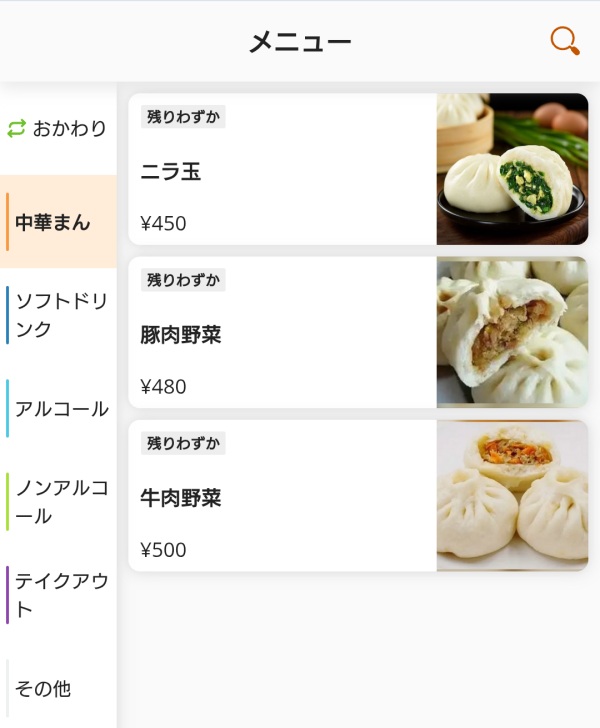This screenshot has width=600, height=728.
Task: Open the menu search icon
Action: click(x=564, y=41)
